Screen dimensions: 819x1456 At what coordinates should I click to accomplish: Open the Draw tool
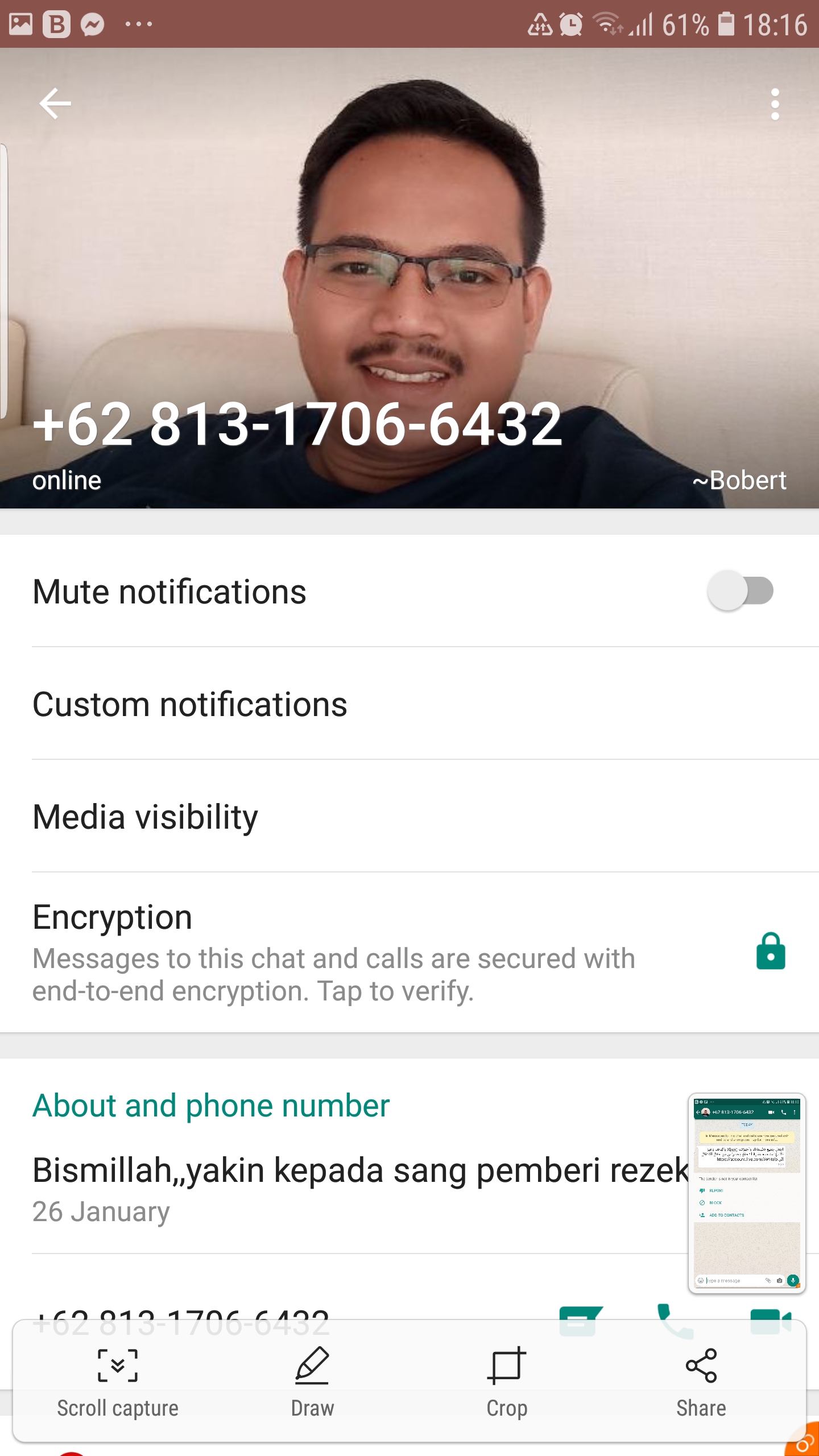(312, 1382)
